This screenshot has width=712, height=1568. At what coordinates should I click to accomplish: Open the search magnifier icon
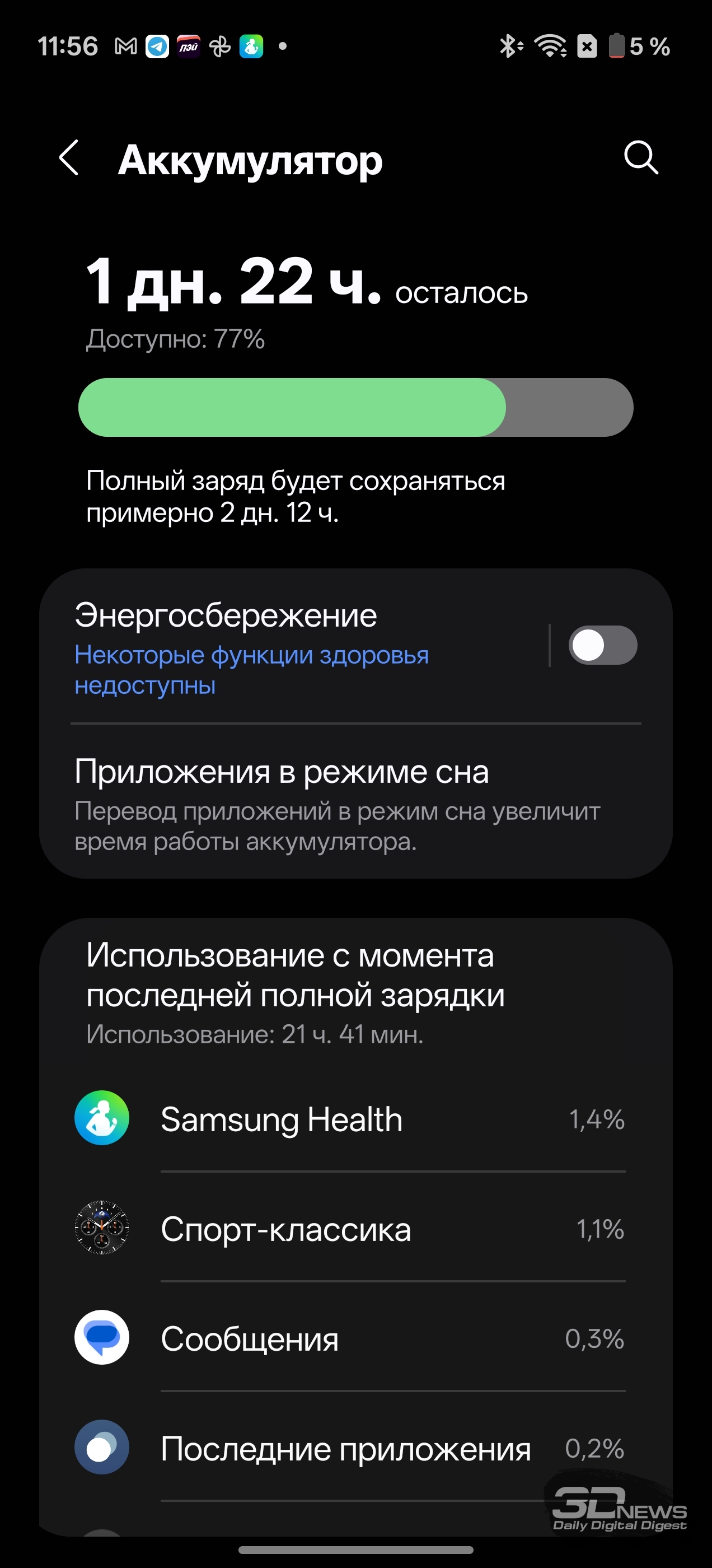[x=641, y=158]
